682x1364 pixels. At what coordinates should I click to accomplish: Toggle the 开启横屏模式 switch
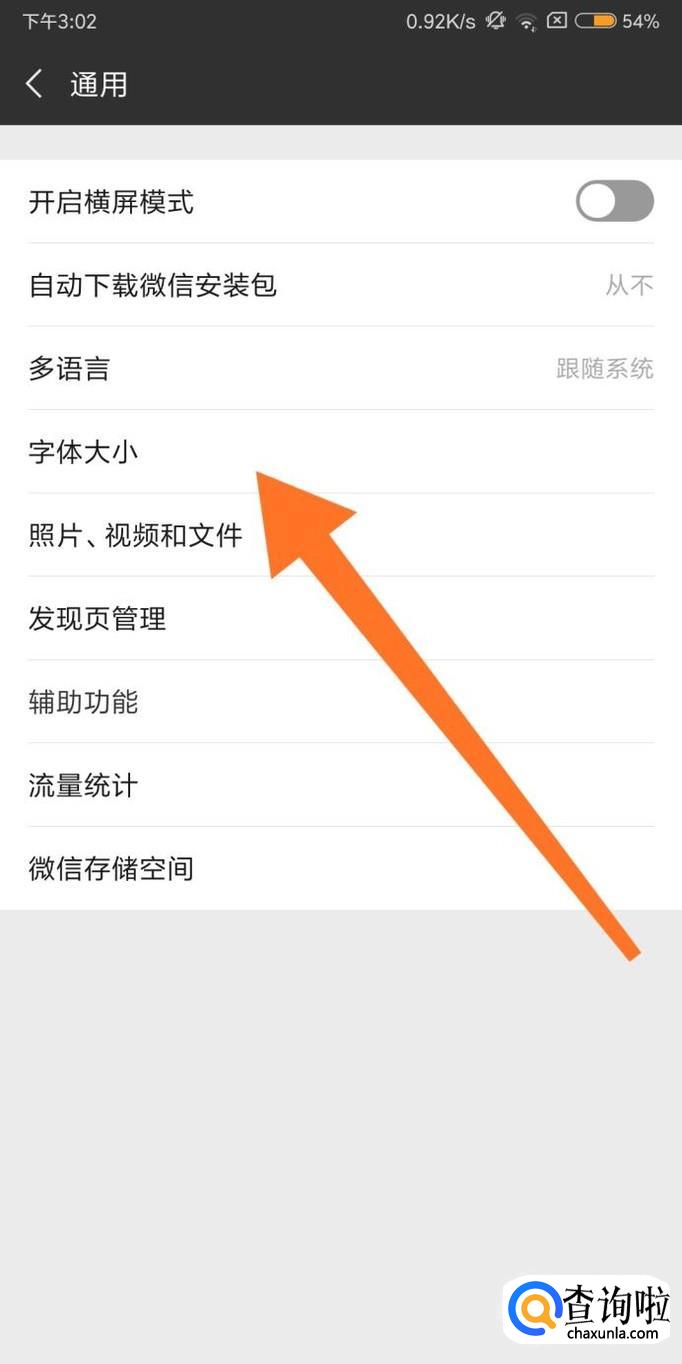(615, 201)
